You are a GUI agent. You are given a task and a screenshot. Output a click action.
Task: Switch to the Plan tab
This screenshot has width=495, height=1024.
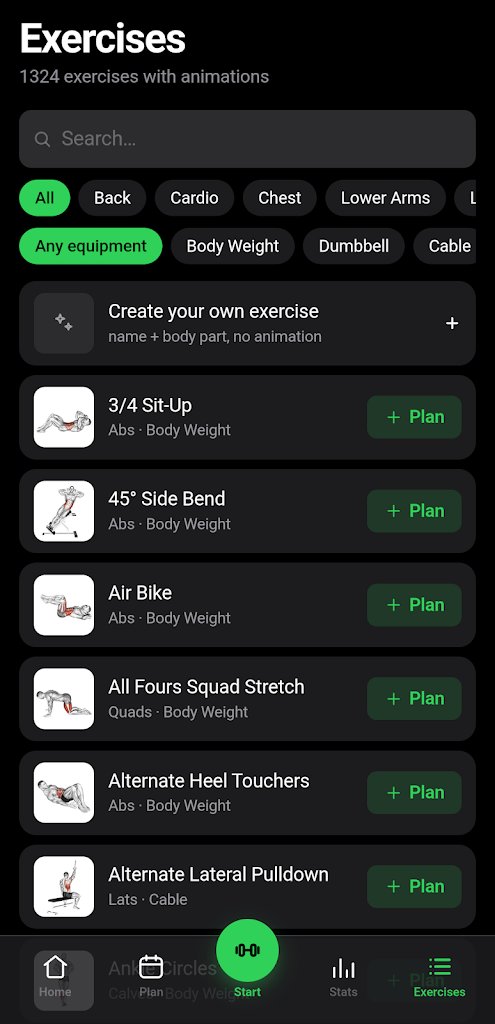151,976
